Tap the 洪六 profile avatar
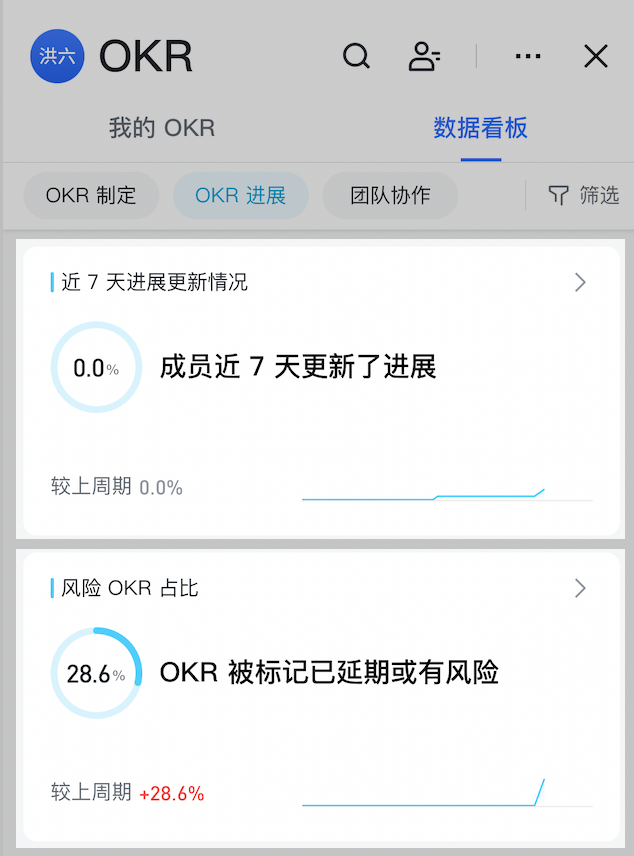 (57, 56)
